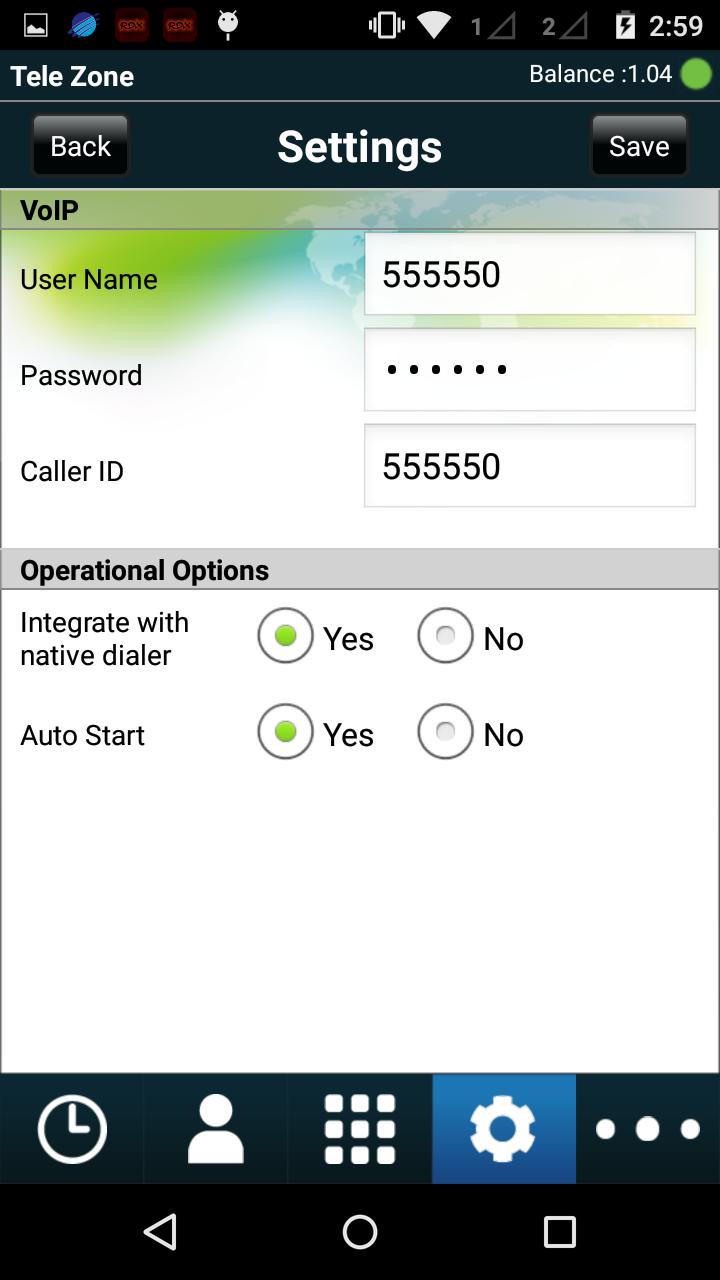Open the dial pad tab
The image size is (720, 1280).
click(x=360, y=1129)
